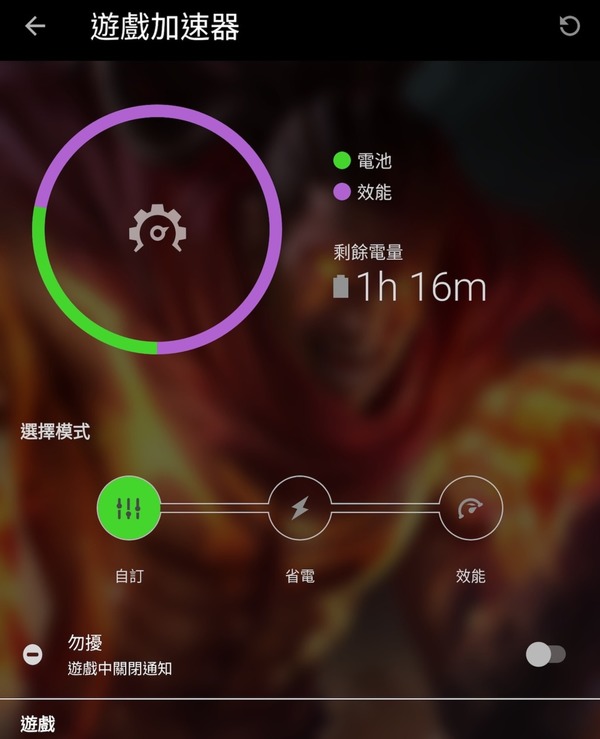The width and height of the screenshot is (600, 739).
Task: Open the gear gauge in the ring
Action: point(158,229)
